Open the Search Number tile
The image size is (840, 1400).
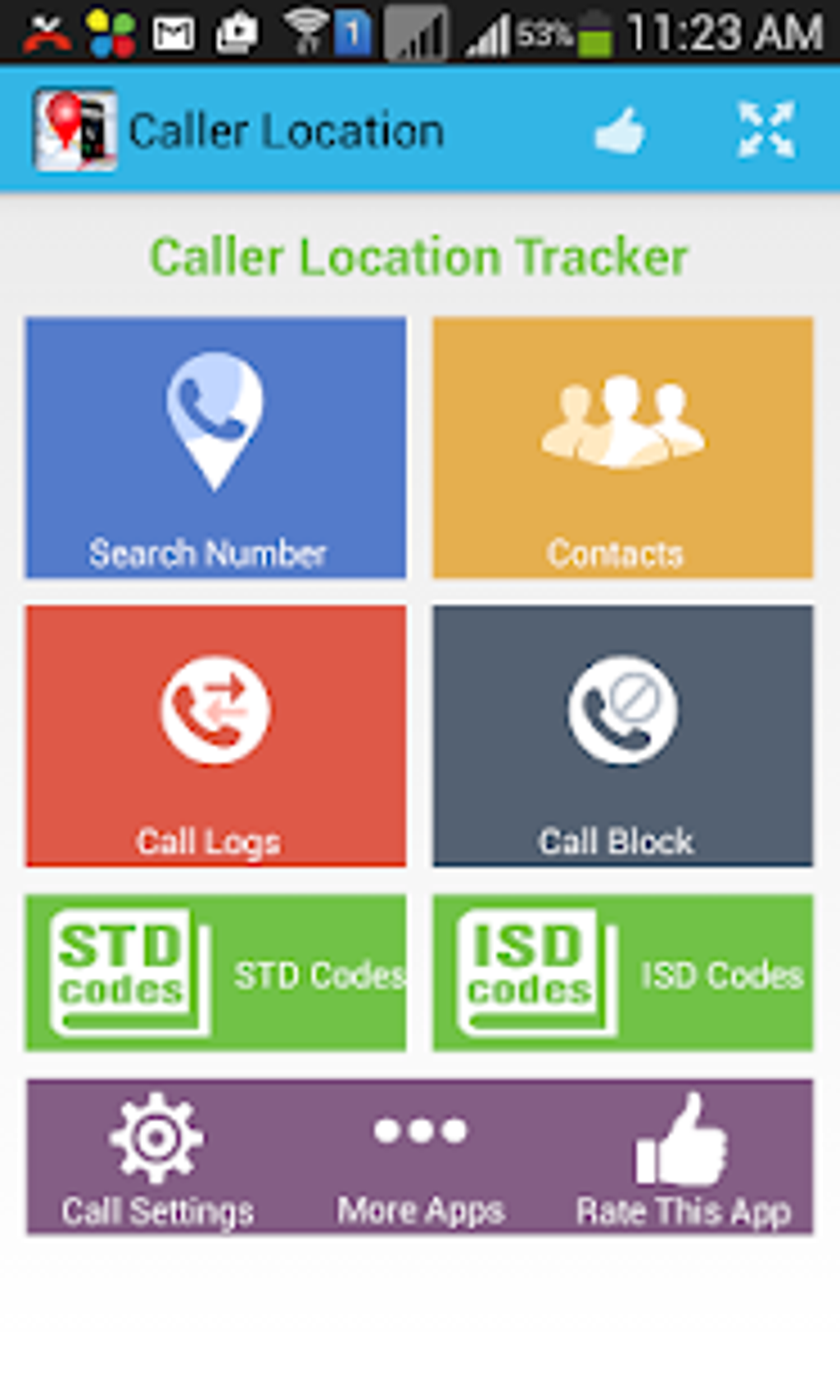216,447
